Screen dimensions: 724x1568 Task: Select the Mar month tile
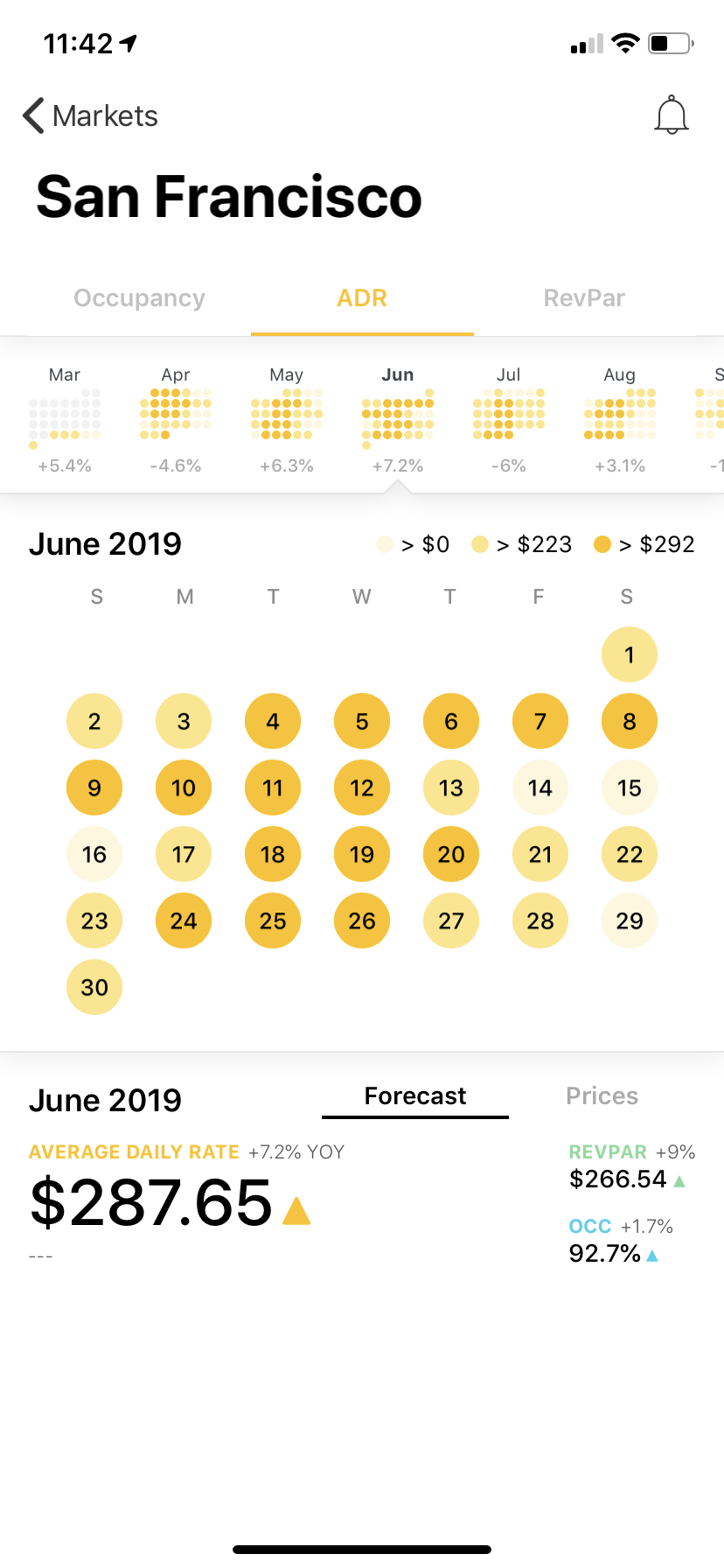pos(65,418)
